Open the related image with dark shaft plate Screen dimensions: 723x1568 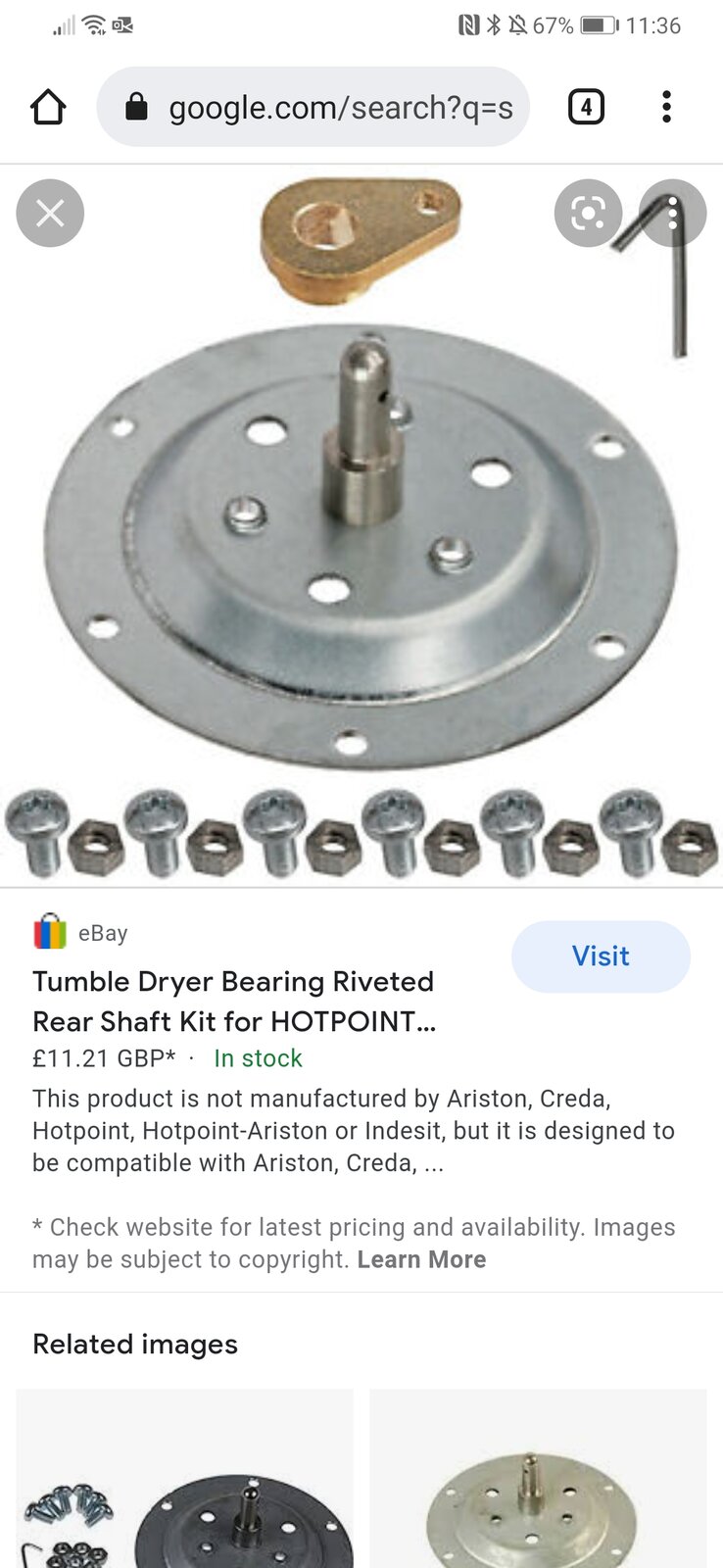tap(185, 1480)
